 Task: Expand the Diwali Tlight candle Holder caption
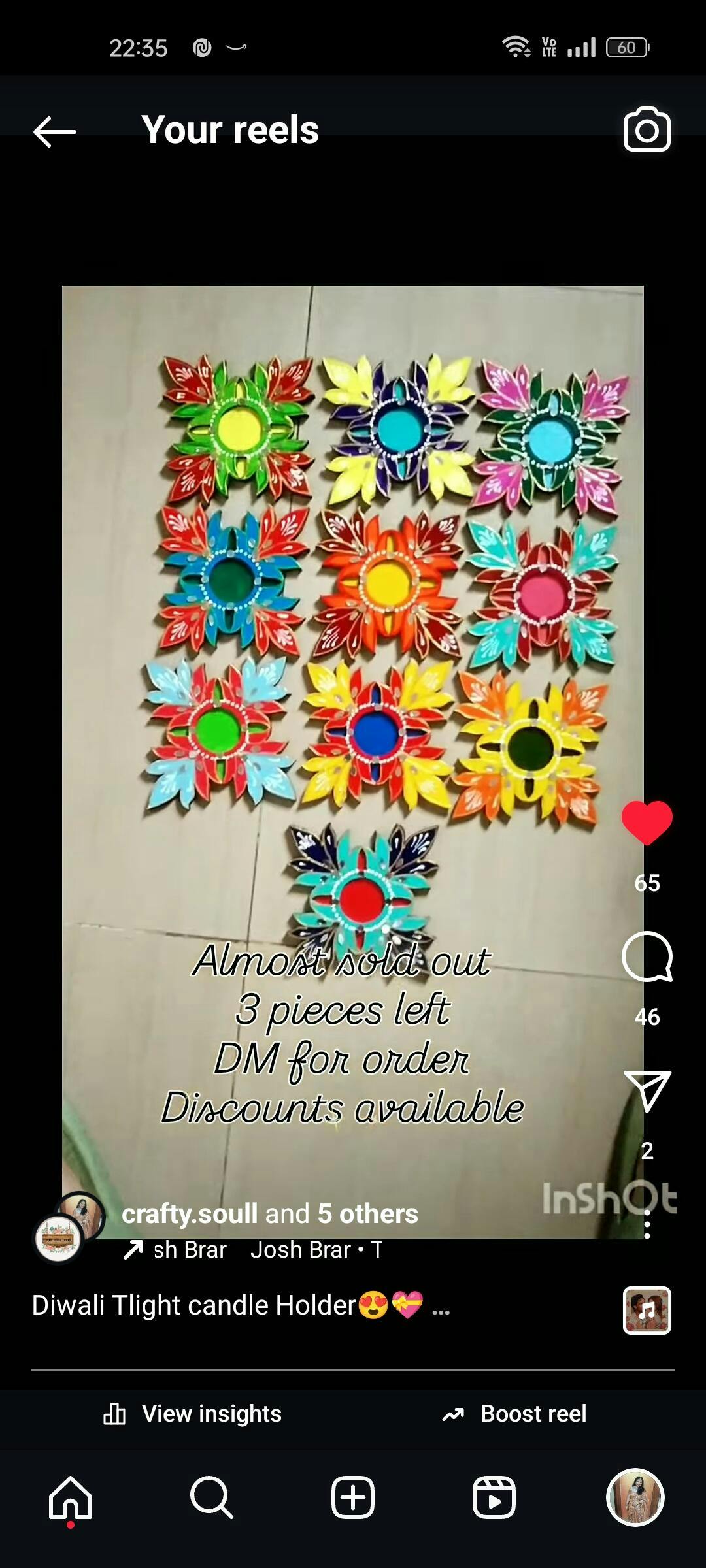(x=441, y=1306)
